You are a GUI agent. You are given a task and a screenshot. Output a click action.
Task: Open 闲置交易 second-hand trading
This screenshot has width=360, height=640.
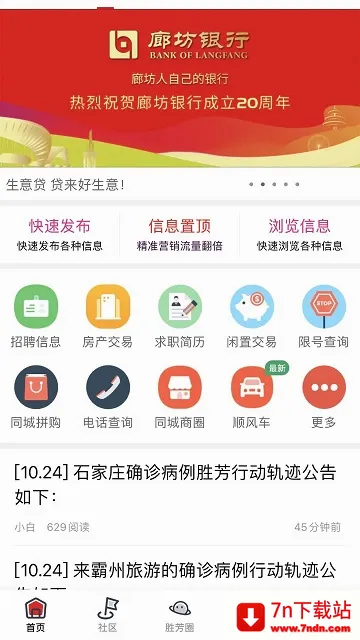[251, 317]
